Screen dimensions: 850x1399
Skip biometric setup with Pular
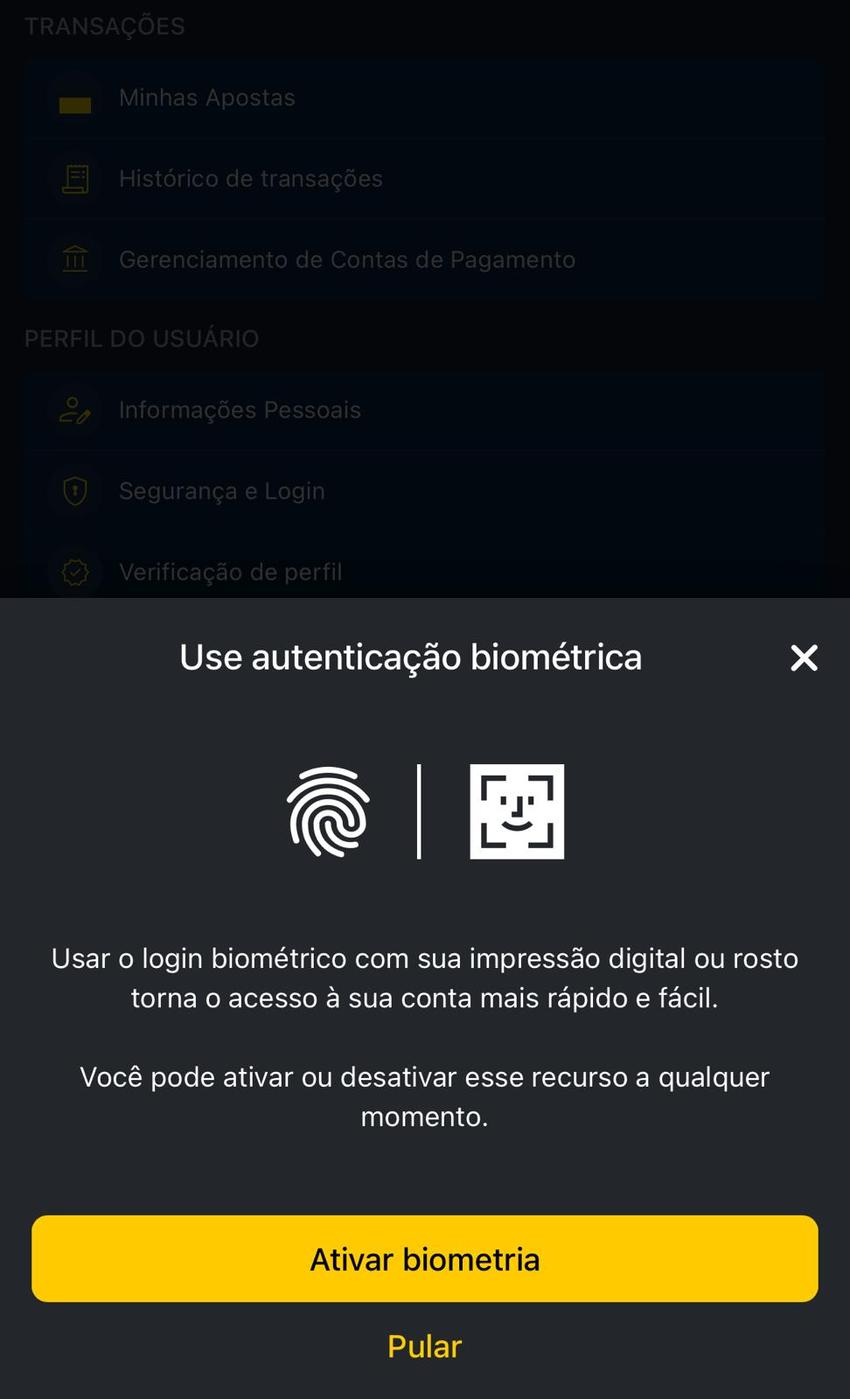click(x=425, y=1346)
